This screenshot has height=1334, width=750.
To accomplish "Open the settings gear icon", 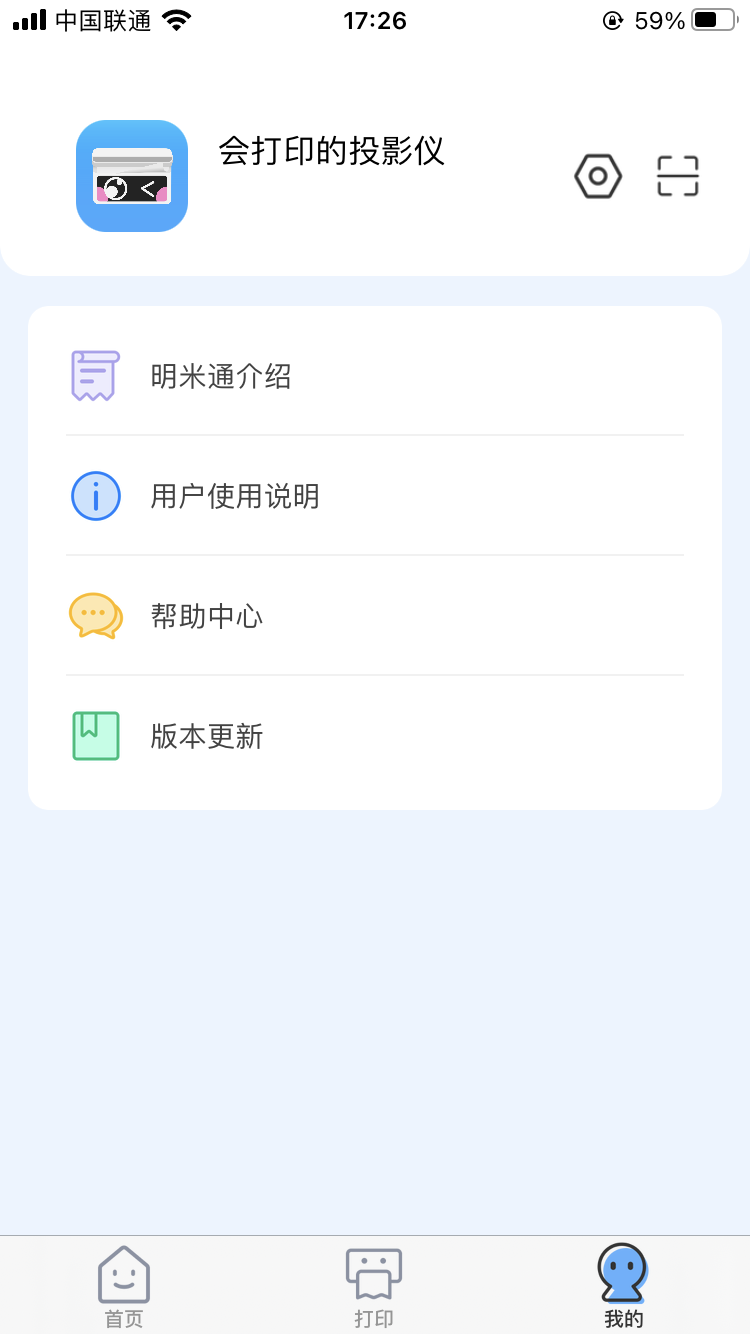I will tap(597, 176).
